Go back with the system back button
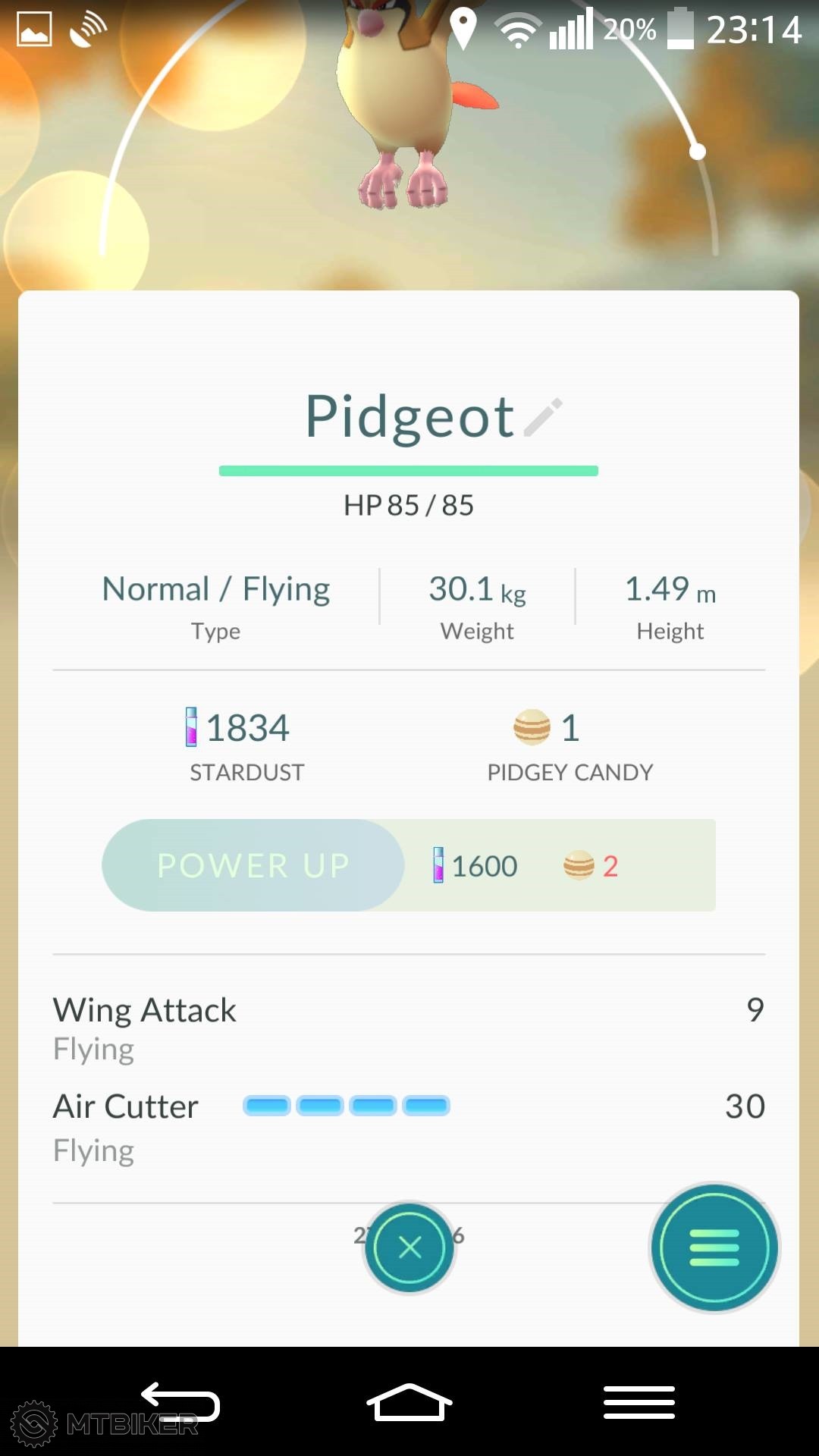 (180, 1401)
